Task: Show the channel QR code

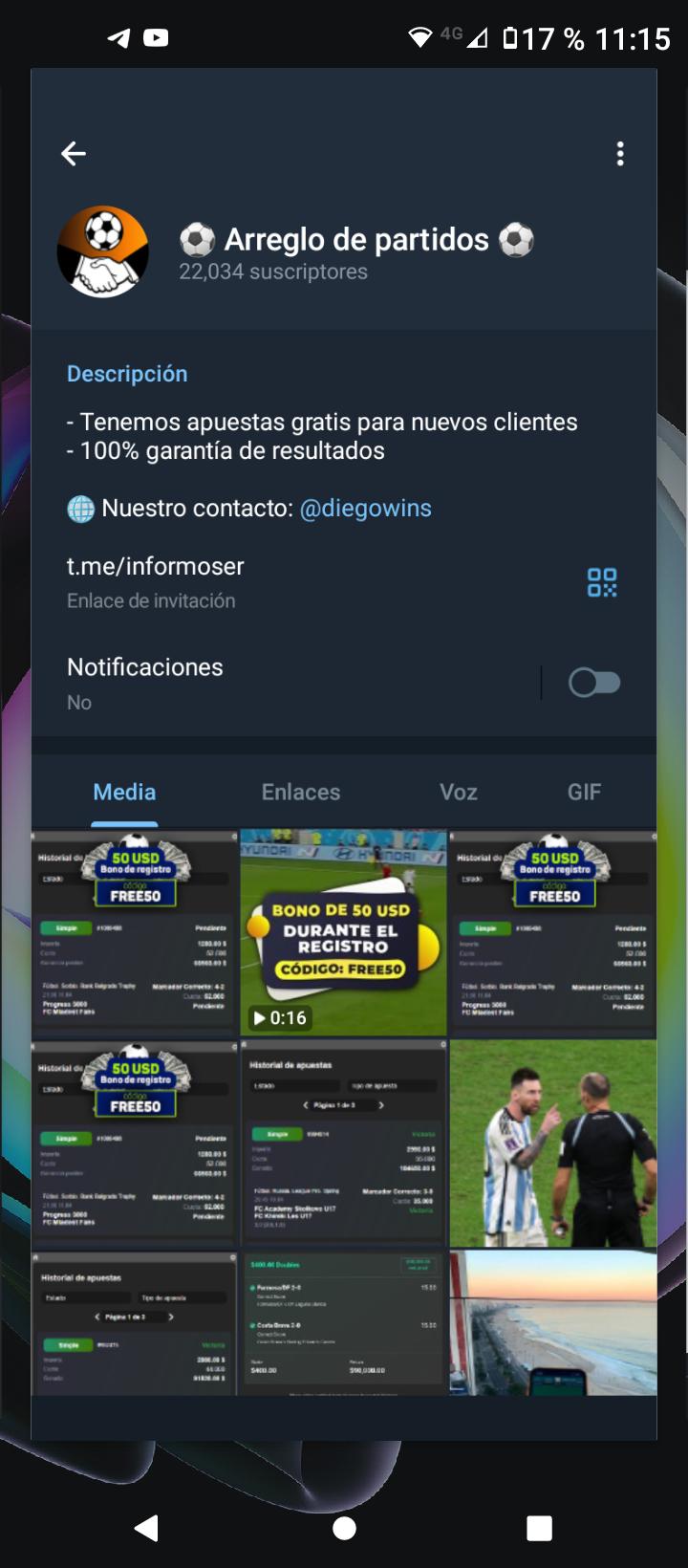Action: tap(602, 582)
